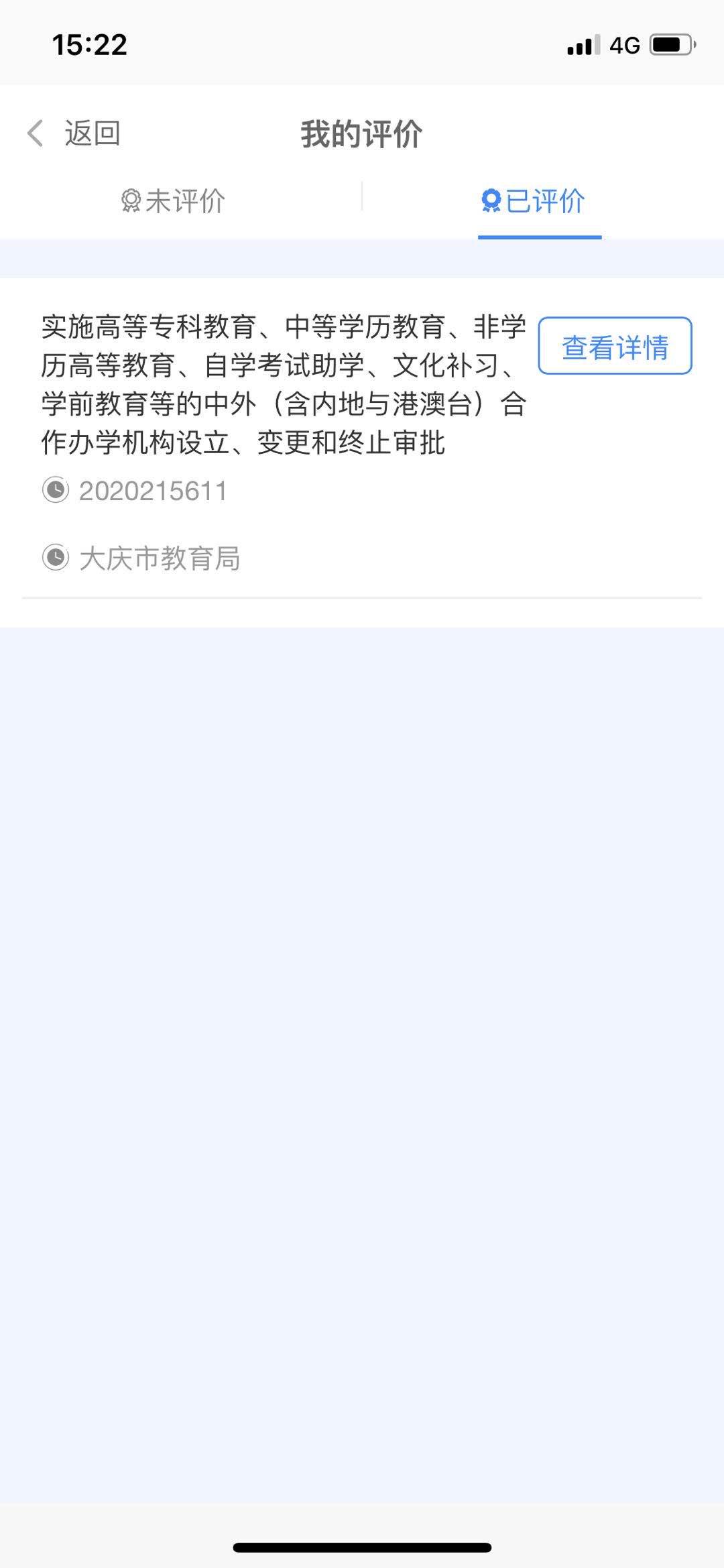724x1568 pixels.
Task: Click the 我的评价 page title
Action: pyautogui.click(x=361, y=133)
